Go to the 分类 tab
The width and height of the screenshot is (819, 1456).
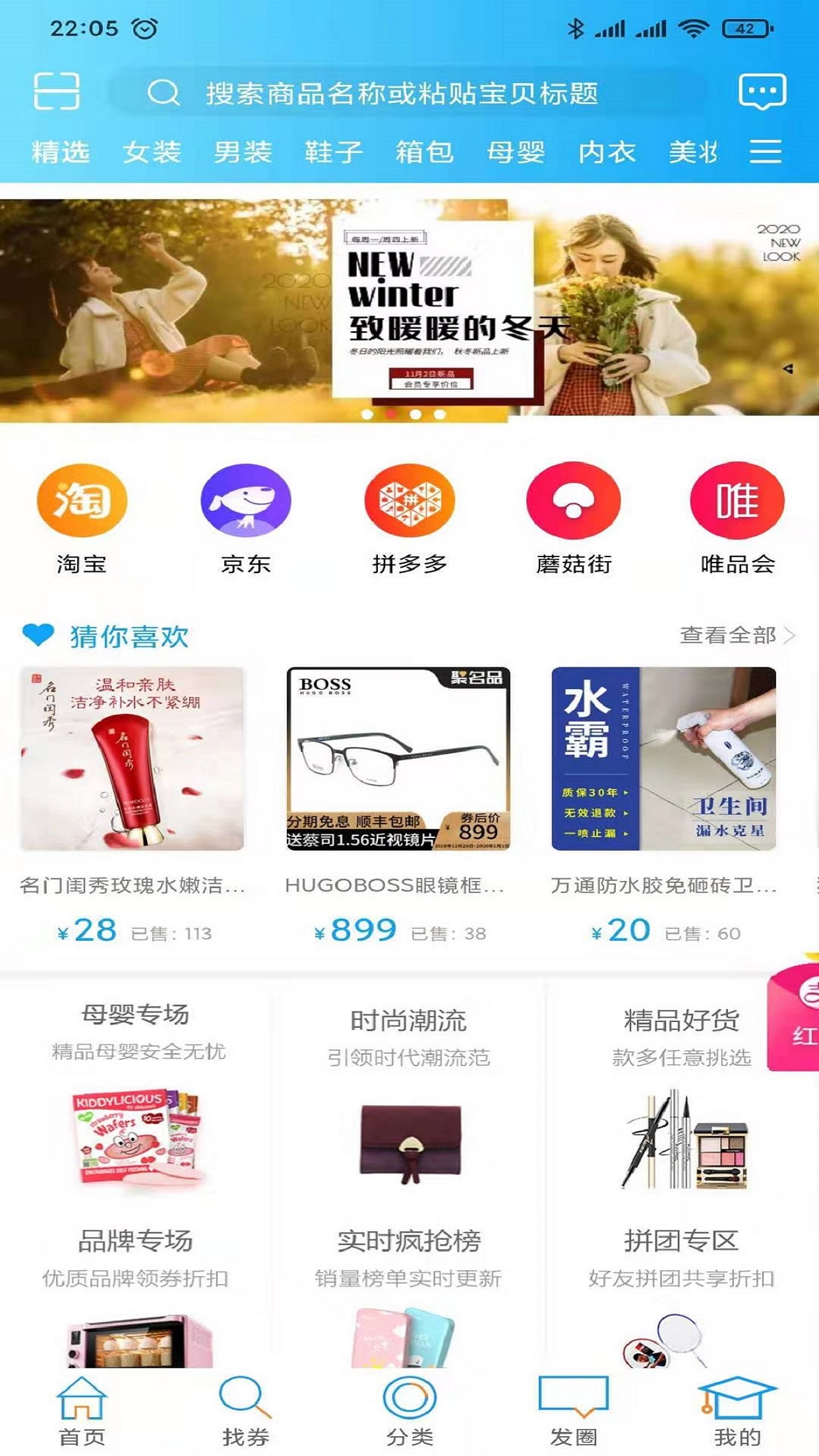(x=409, y=1410)
